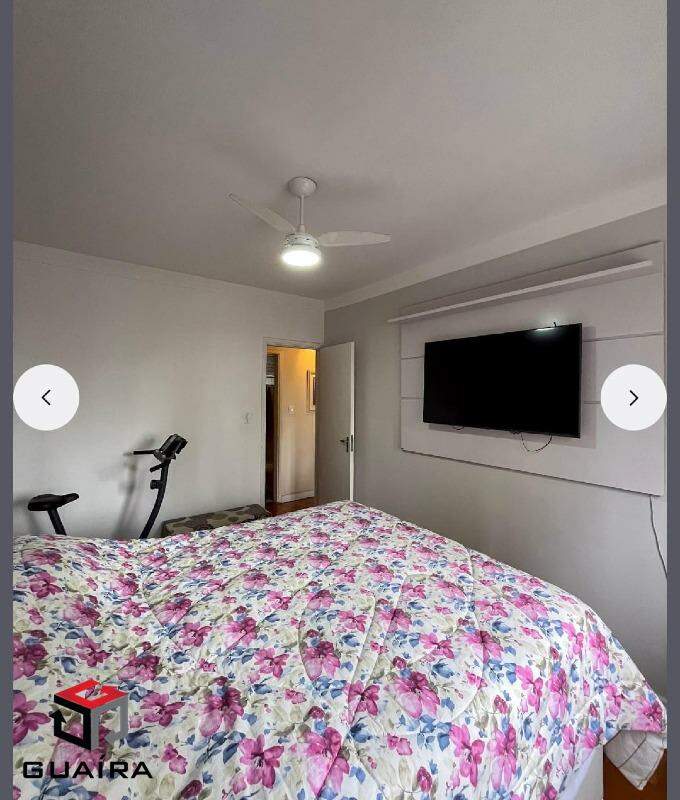Viewport: 680px width, 800px height.
Task: Go to the previous photo
Action: pyautogui.click(x=46, y=397)
